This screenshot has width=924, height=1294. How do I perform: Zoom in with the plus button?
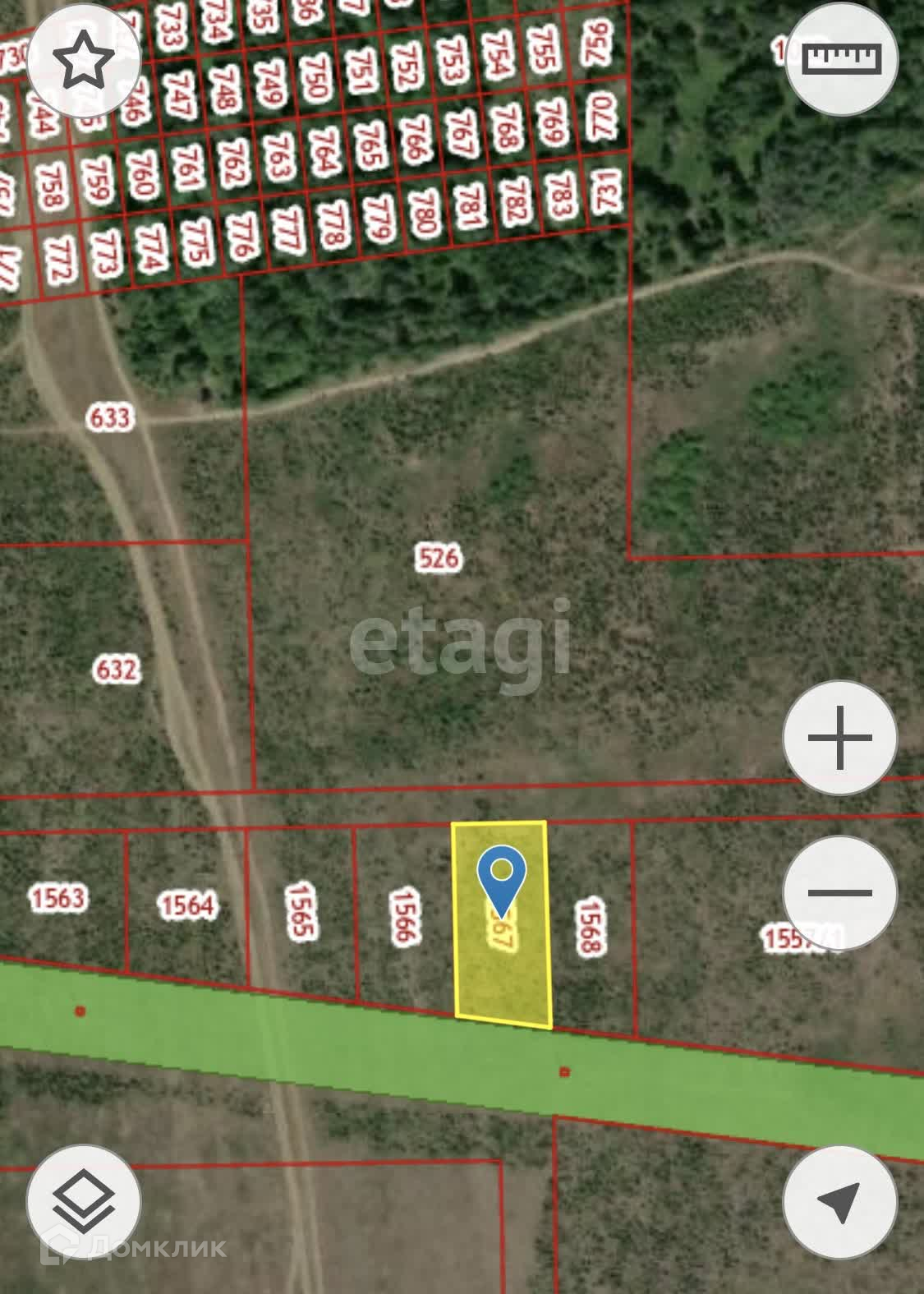(x=839, y=737)
